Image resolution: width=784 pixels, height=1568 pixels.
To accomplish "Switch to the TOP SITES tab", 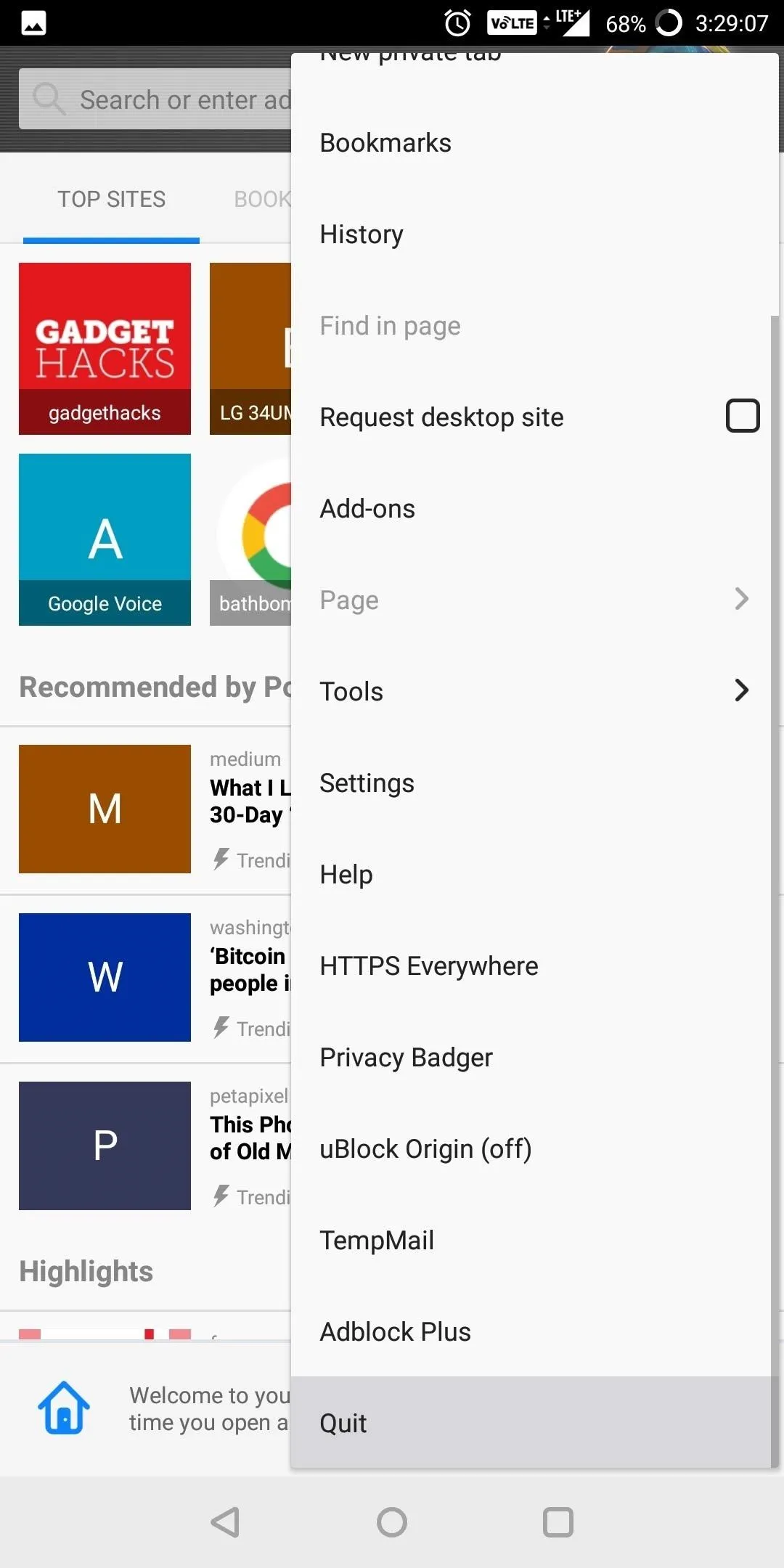I will coord(112,199).
